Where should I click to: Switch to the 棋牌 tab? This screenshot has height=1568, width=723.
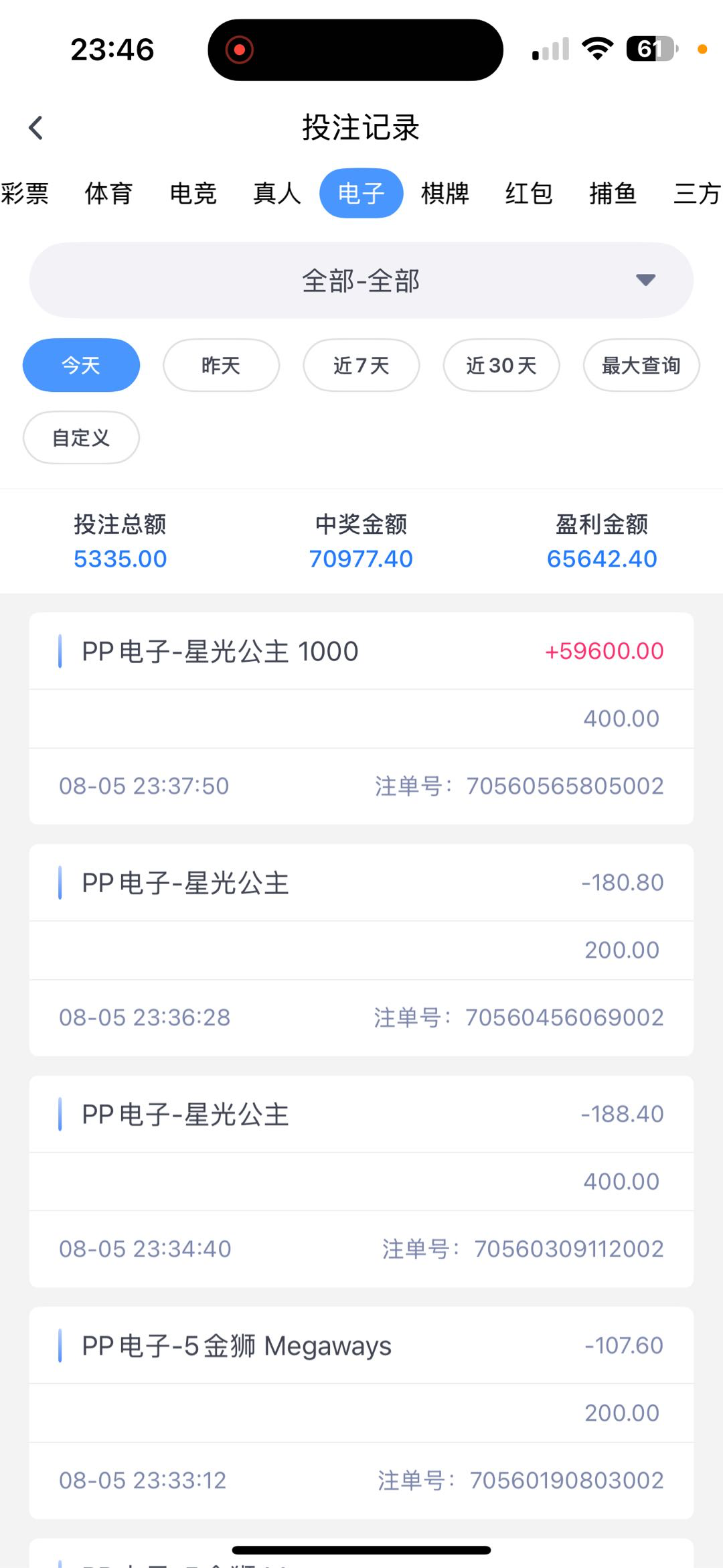(445, 194)
